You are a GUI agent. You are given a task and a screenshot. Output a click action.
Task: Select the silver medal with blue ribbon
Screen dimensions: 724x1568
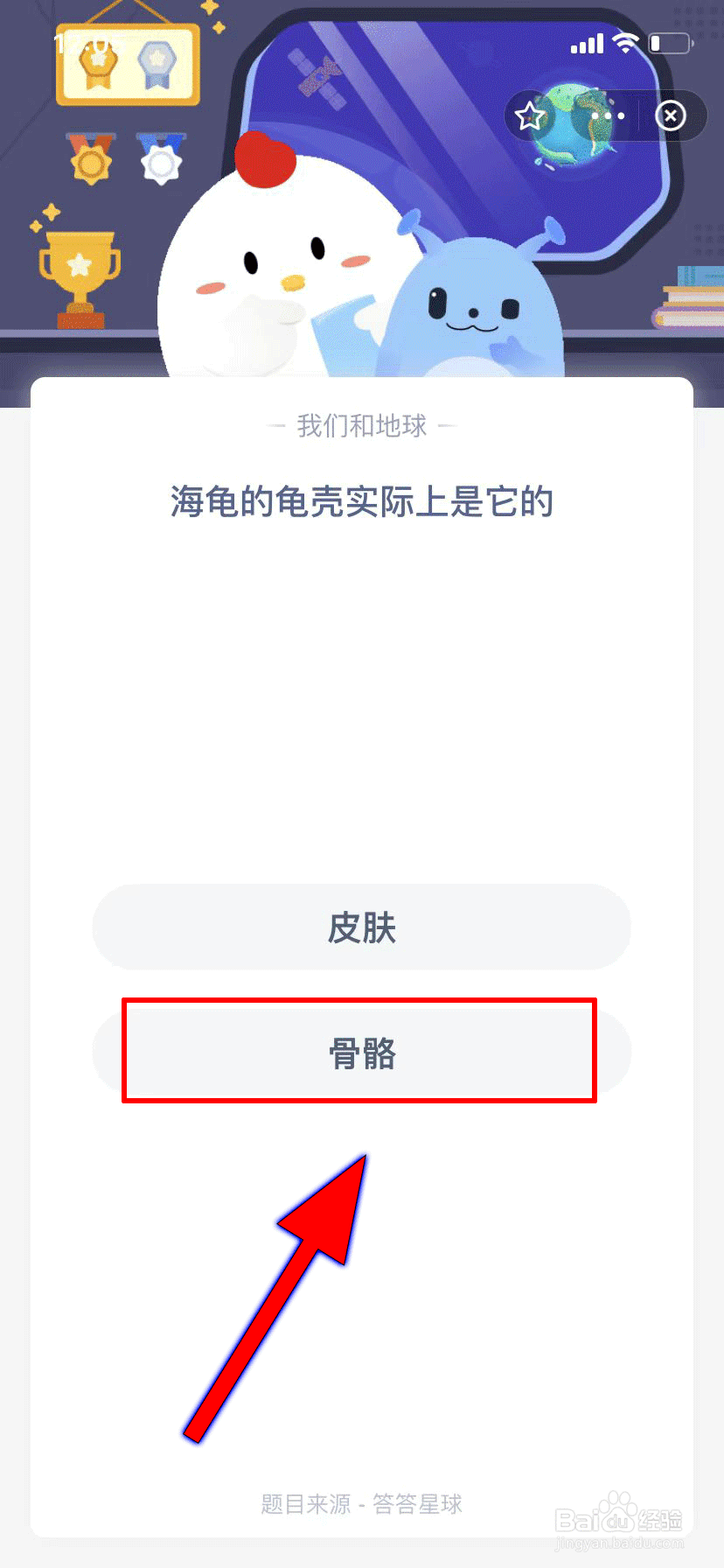(x=160, y=162)
